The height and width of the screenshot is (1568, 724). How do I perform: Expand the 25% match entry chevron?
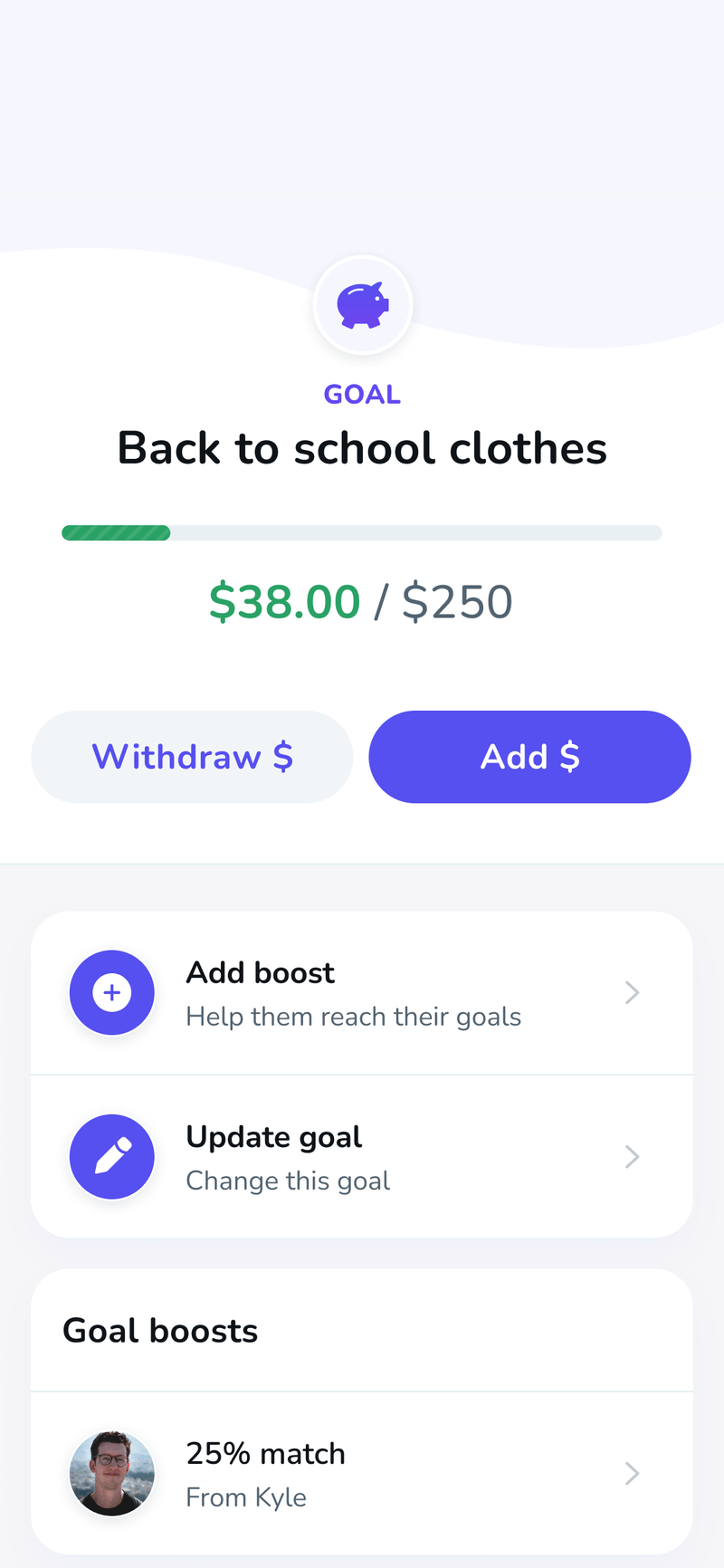pos(632,1473)
